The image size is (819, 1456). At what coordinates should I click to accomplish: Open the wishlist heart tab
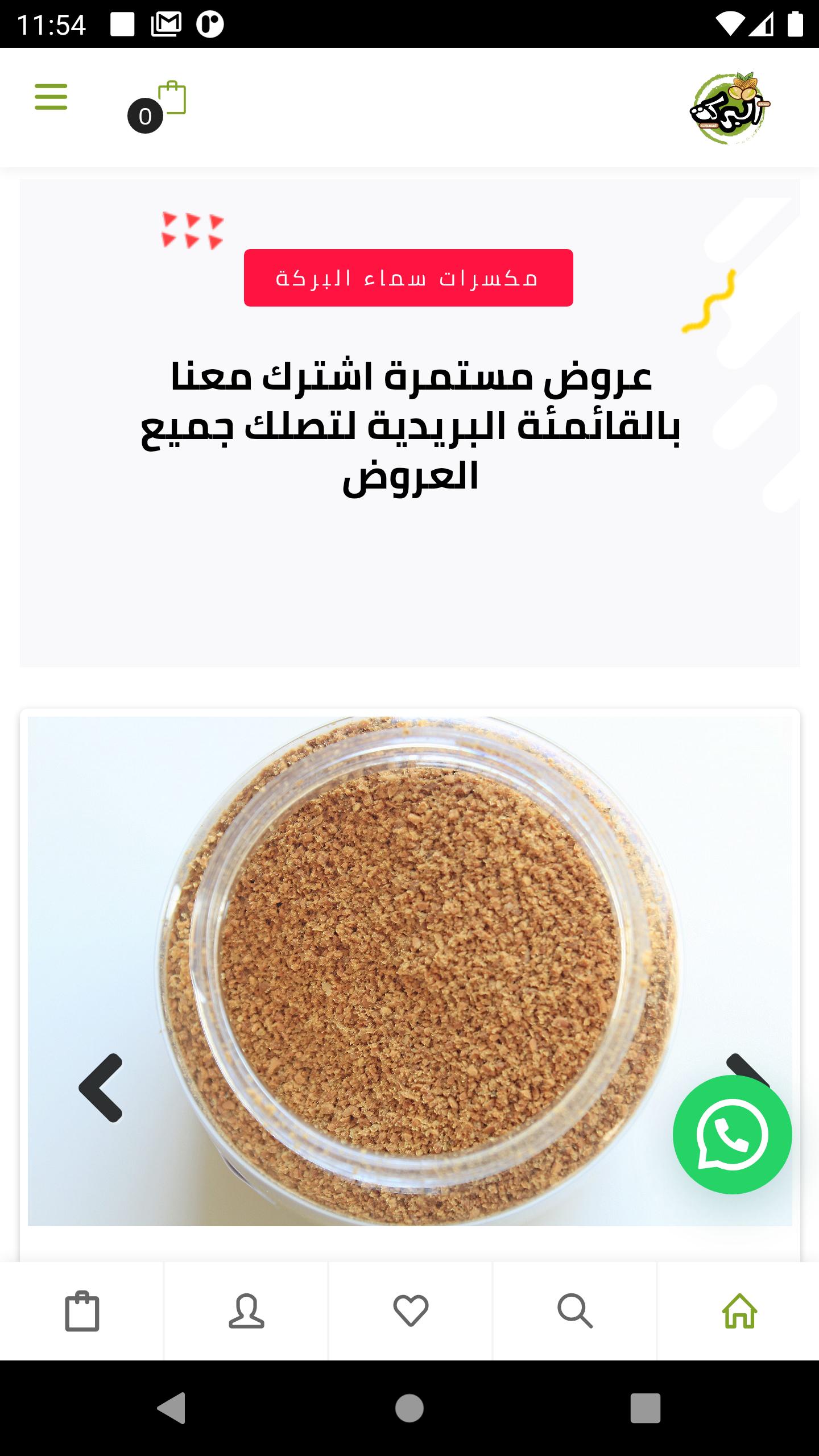tap(411, 1311)
